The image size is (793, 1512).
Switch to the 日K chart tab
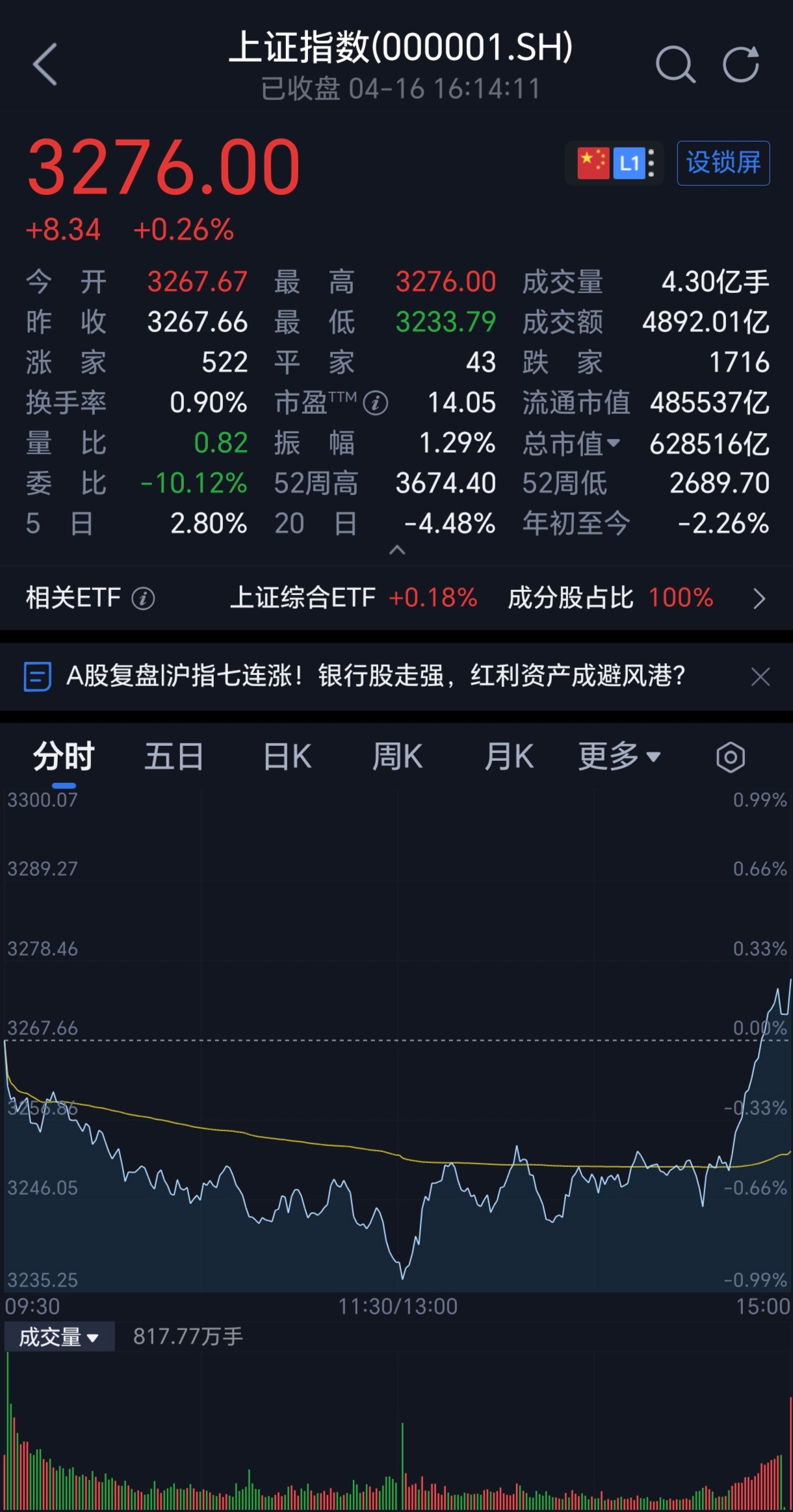tap(287, 757)
